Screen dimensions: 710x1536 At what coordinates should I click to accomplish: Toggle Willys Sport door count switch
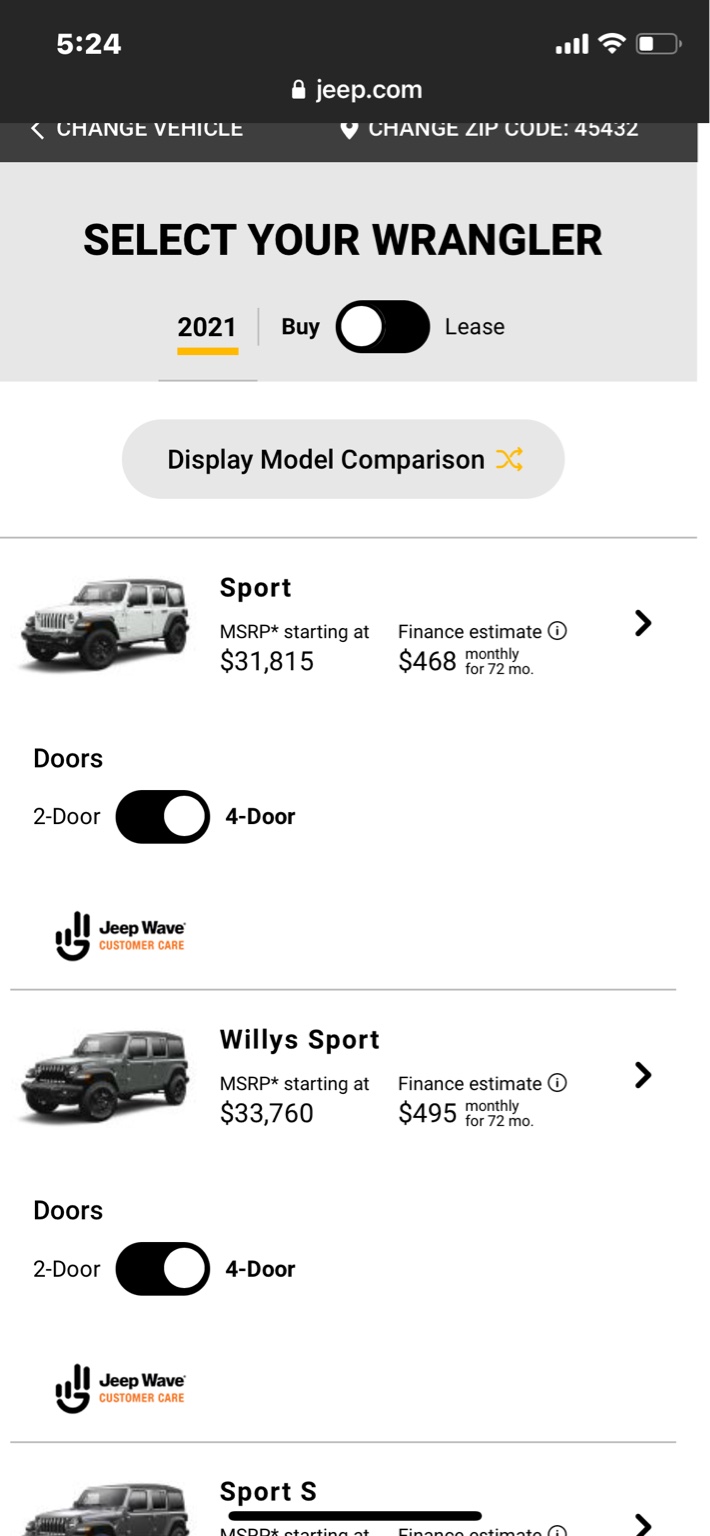coord(163,1269)
